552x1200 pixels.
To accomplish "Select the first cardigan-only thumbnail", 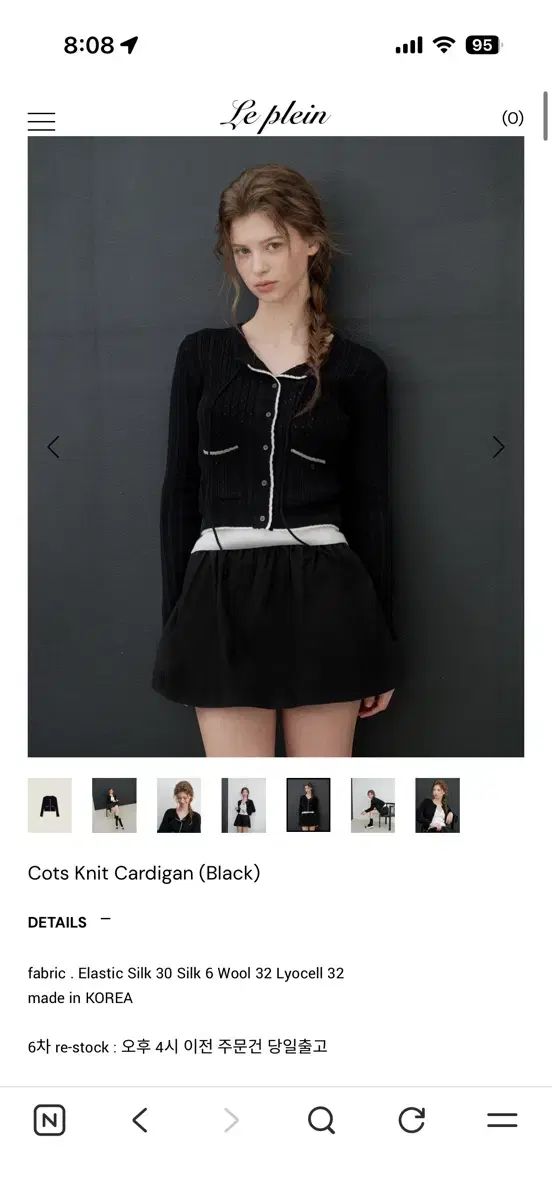I will 50,806.
